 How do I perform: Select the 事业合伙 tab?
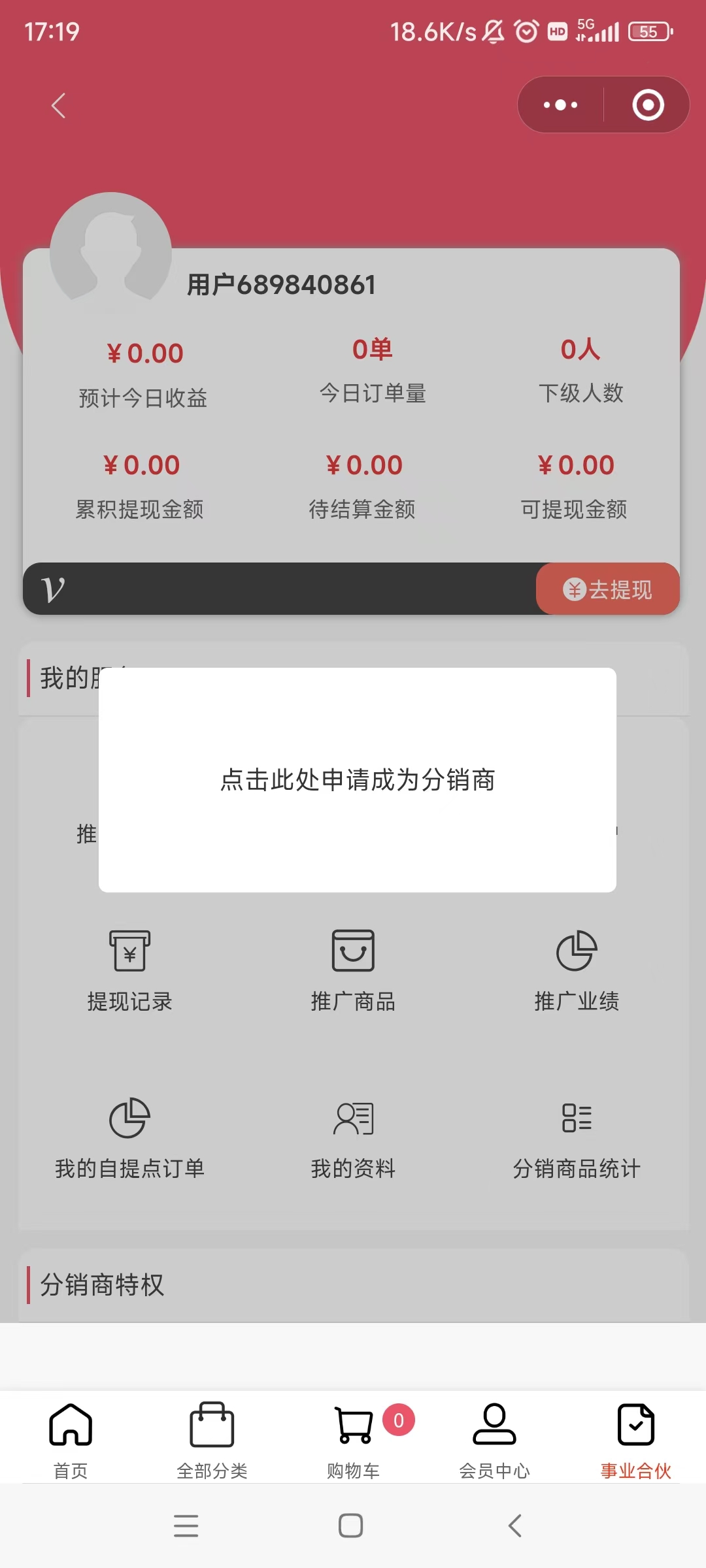click(635, 1440)
